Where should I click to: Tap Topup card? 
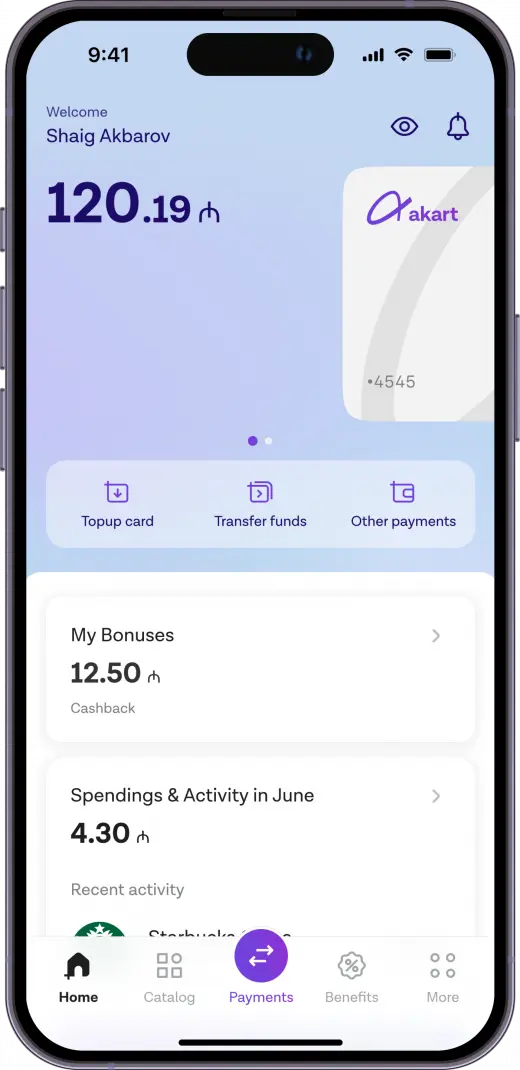[117, 504]
